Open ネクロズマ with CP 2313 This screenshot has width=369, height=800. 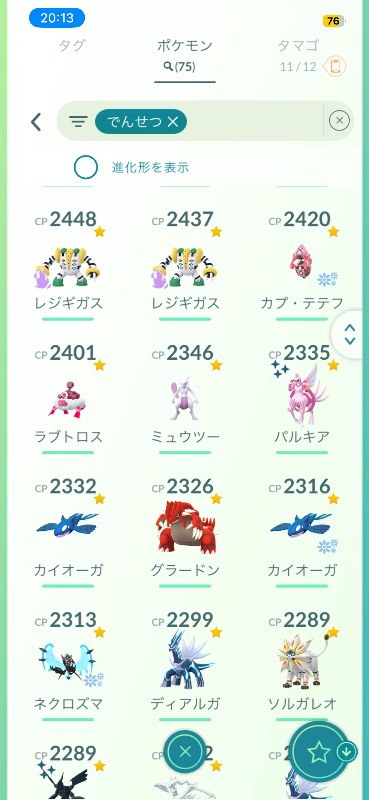68,666
